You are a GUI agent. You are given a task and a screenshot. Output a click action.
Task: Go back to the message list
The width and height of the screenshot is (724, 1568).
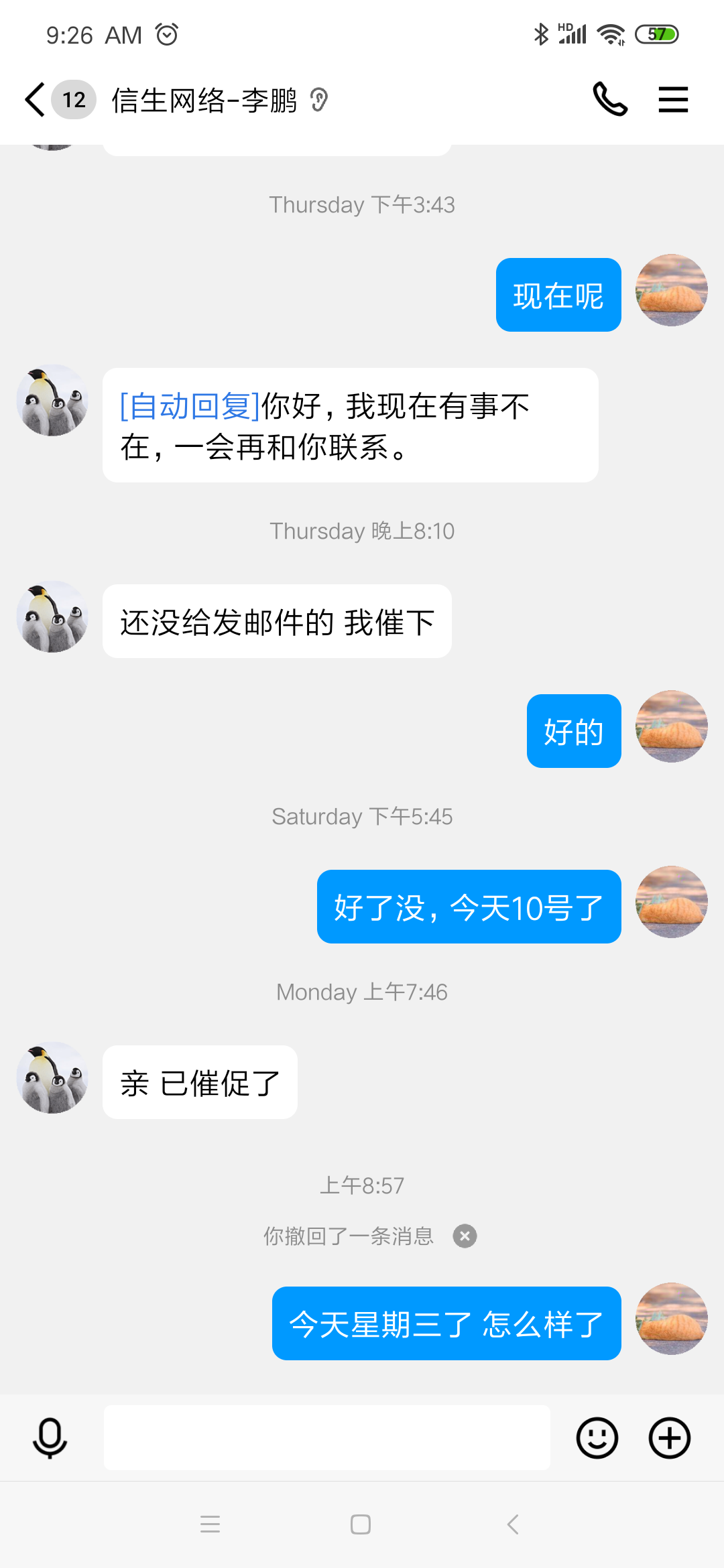pyautogui.click(x=36, y=100)
